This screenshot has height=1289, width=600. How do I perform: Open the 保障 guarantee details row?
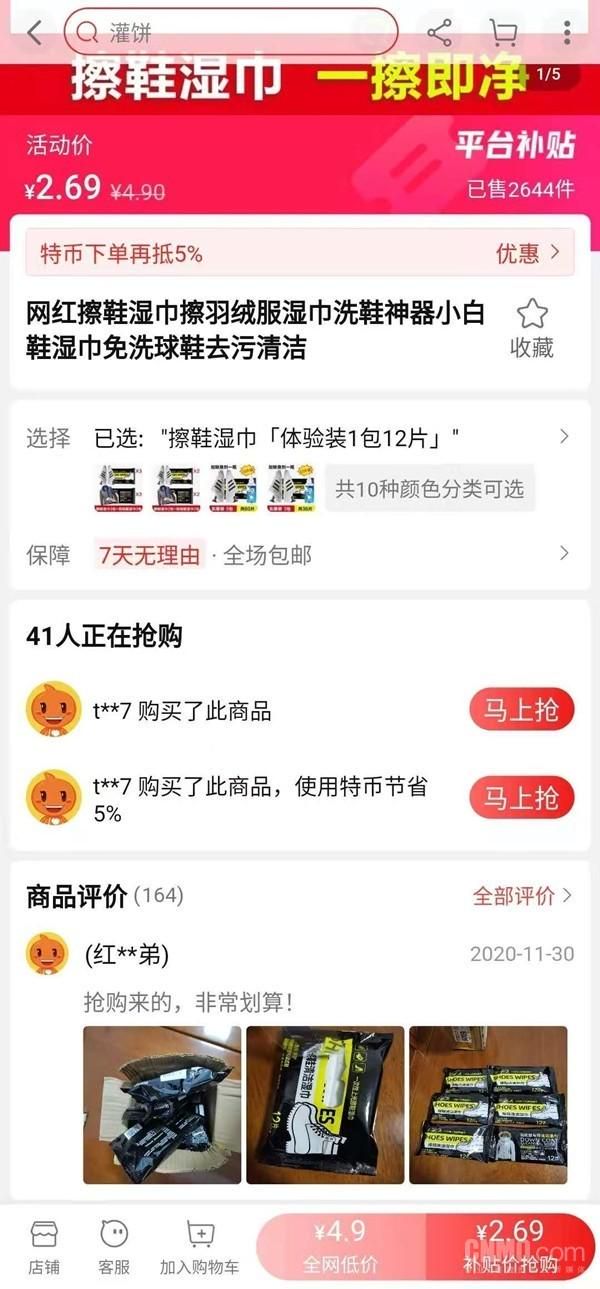(300, 554)
